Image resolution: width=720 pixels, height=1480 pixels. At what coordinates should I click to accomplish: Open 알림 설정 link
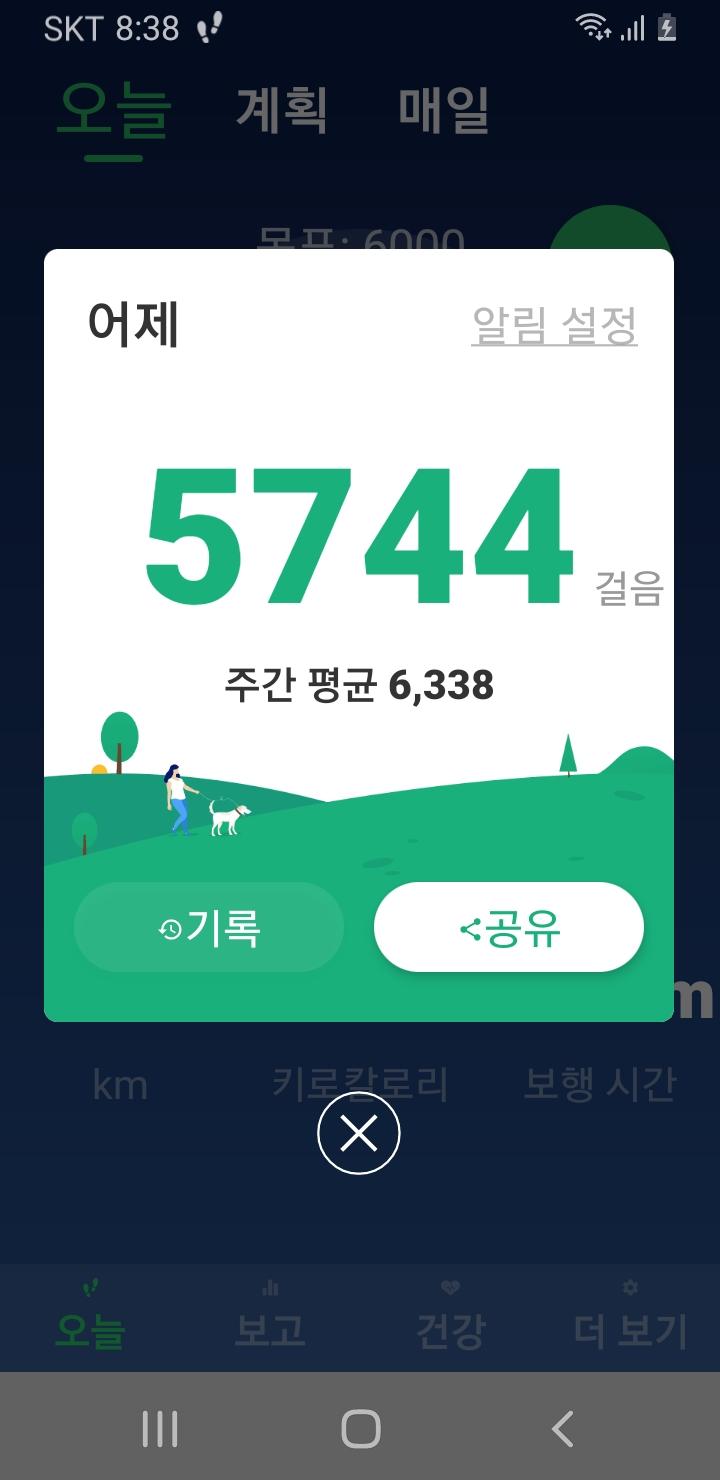pos(554,325)
